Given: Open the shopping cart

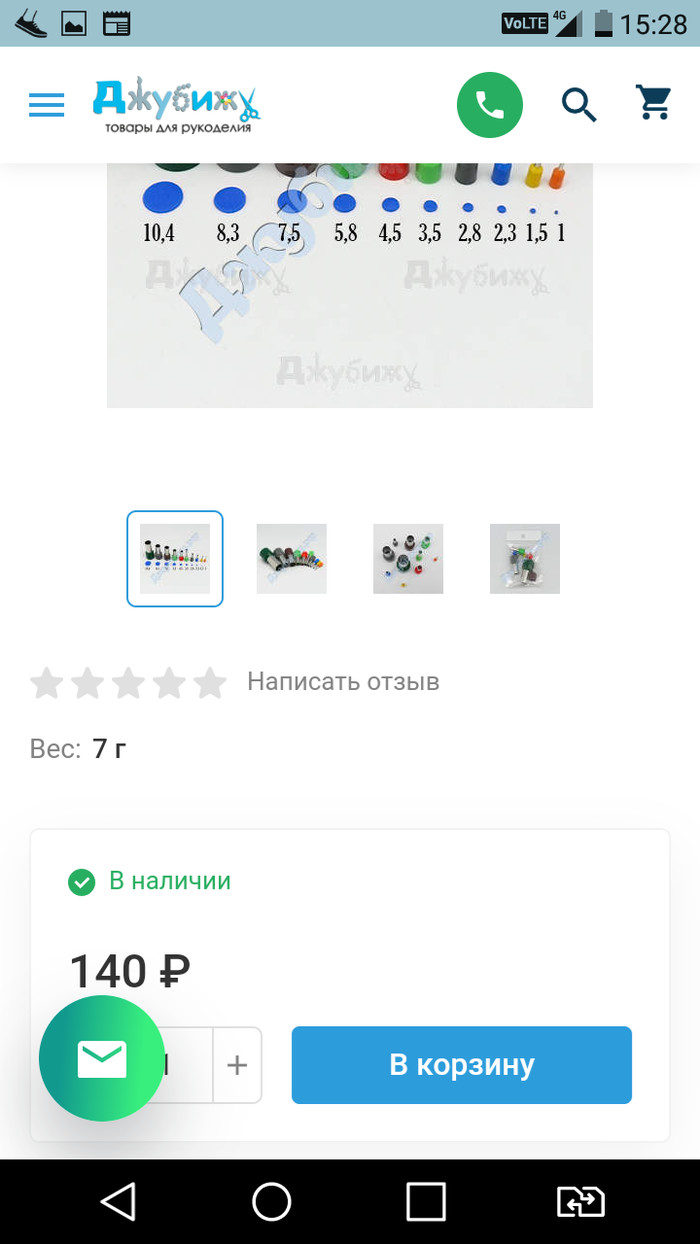Looking at the screenshot, I should [654, 104].
